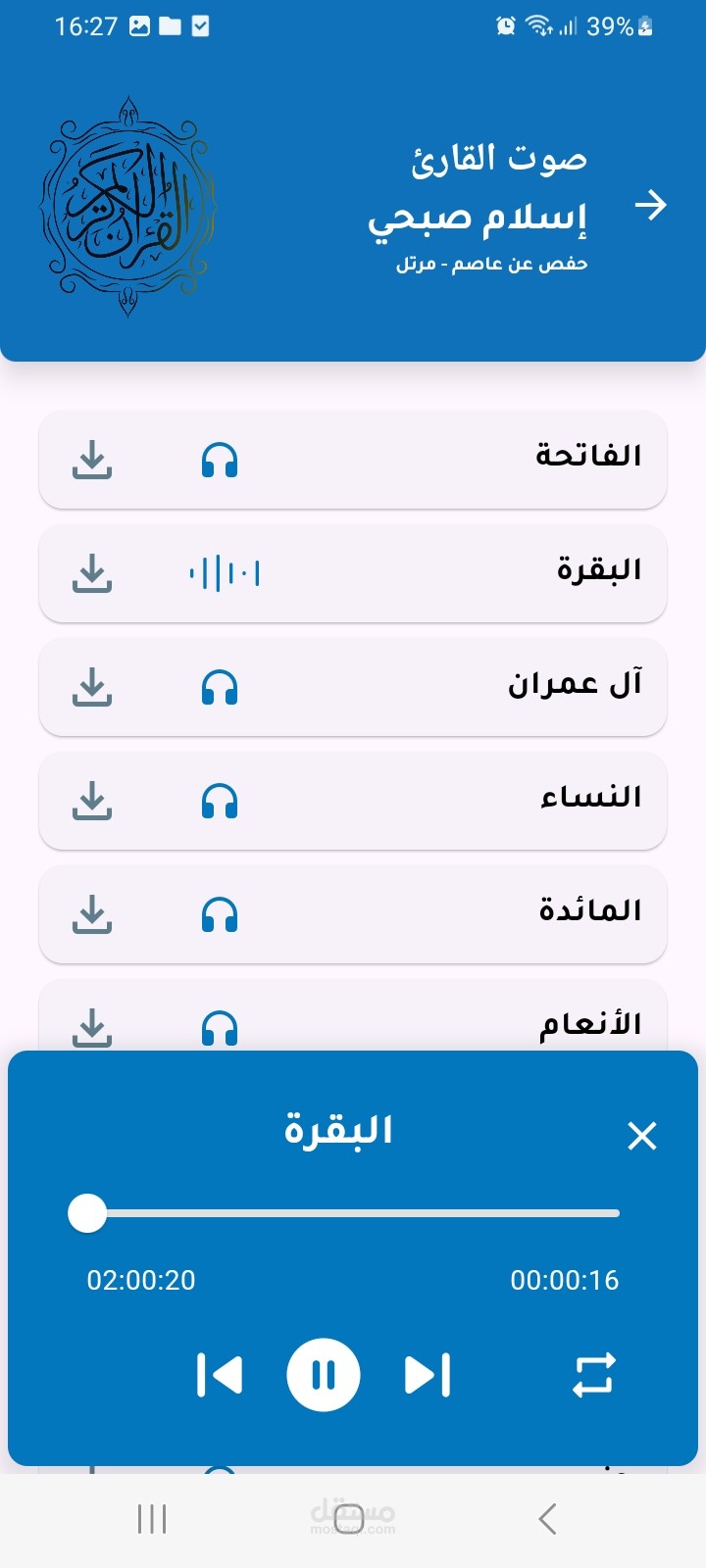
Task: Play surah المائدة with headphones icon
Action: 220,914
